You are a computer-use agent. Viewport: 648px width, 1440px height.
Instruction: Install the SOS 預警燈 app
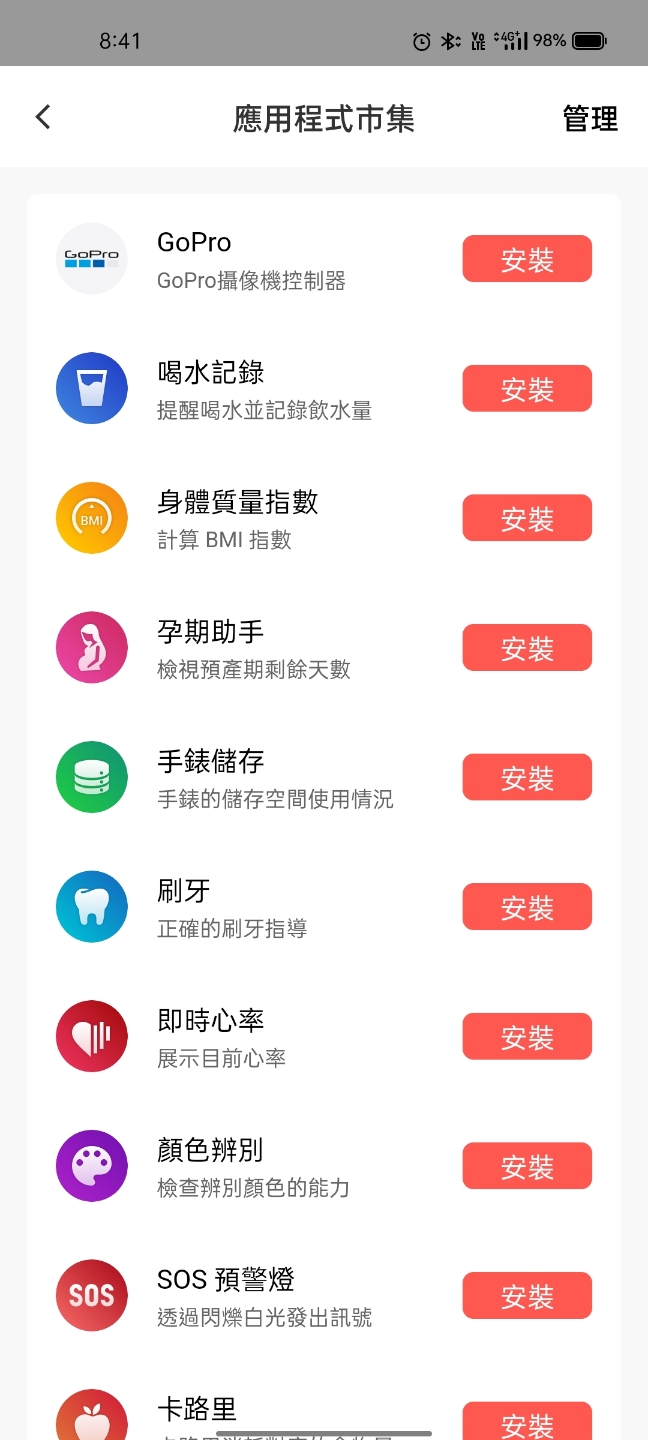[x=527, y=1295]
